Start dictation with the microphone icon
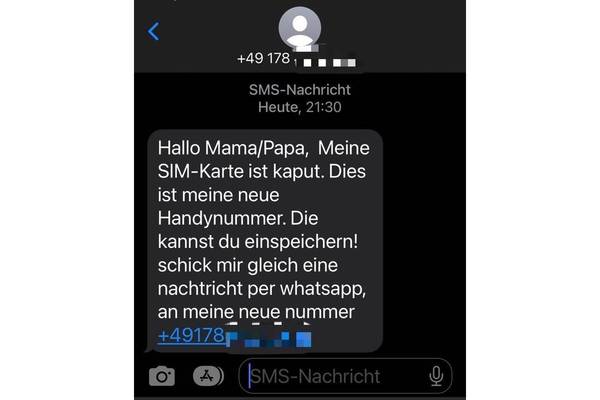Screen dimensions: 600x400 tap(436, 376)
